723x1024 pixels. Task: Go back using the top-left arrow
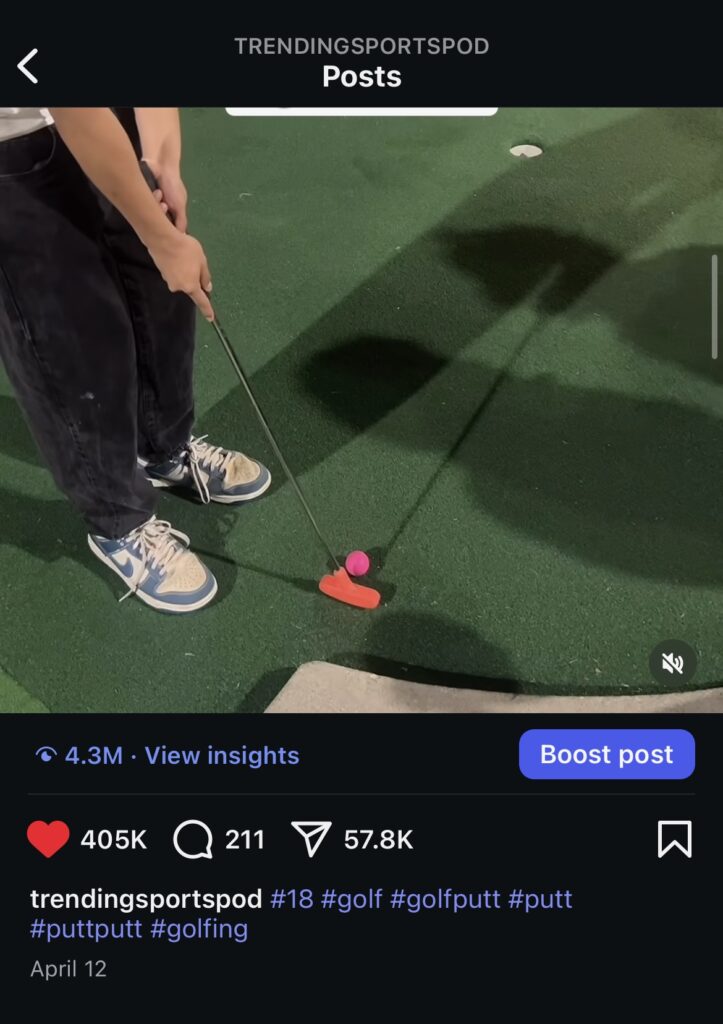28,67
